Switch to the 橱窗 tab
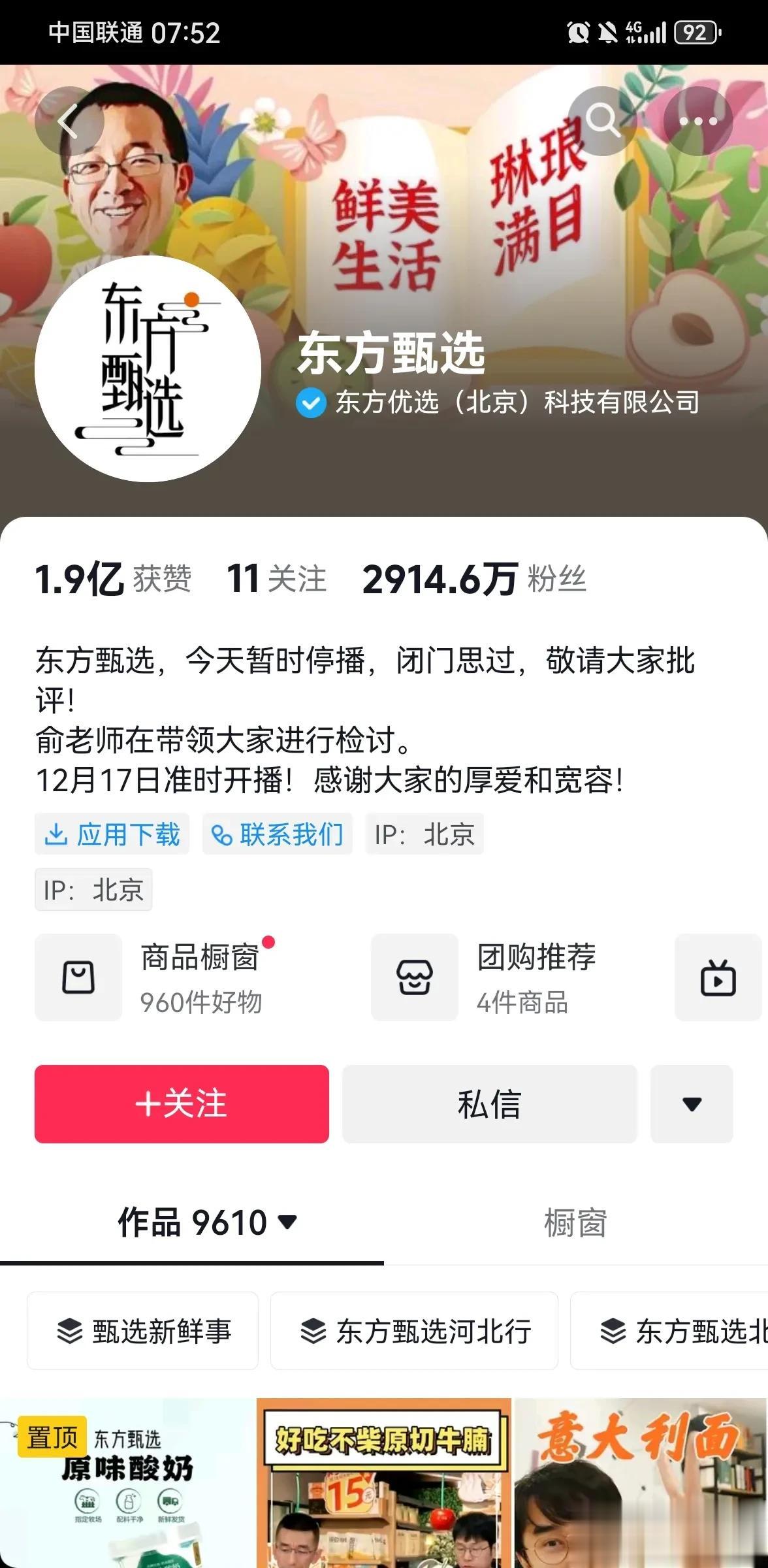 click(576, 1224)
